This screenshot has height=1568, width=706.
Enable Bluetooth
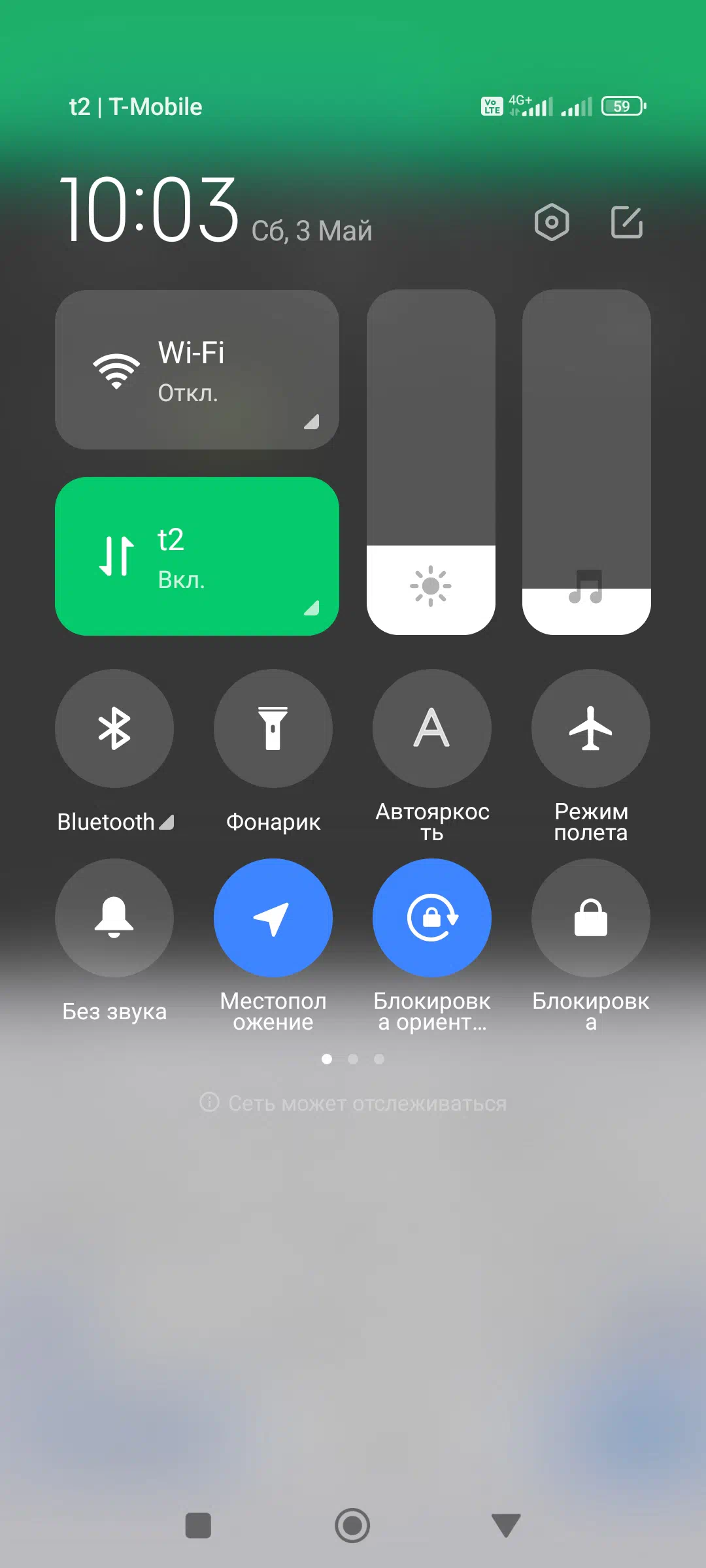pos(114,728)
